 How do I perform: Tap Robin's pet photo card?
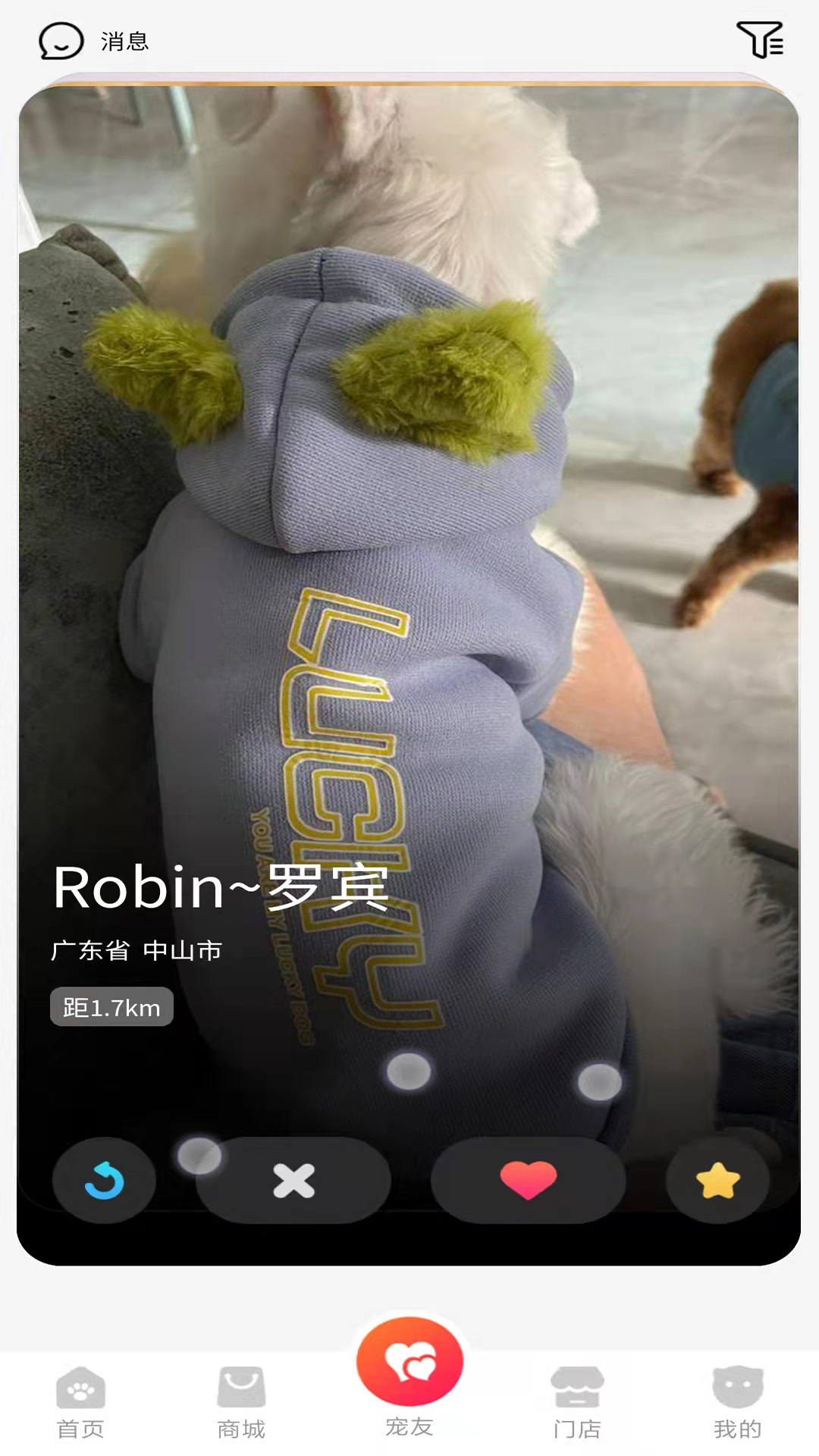click(x=409, y=531)
